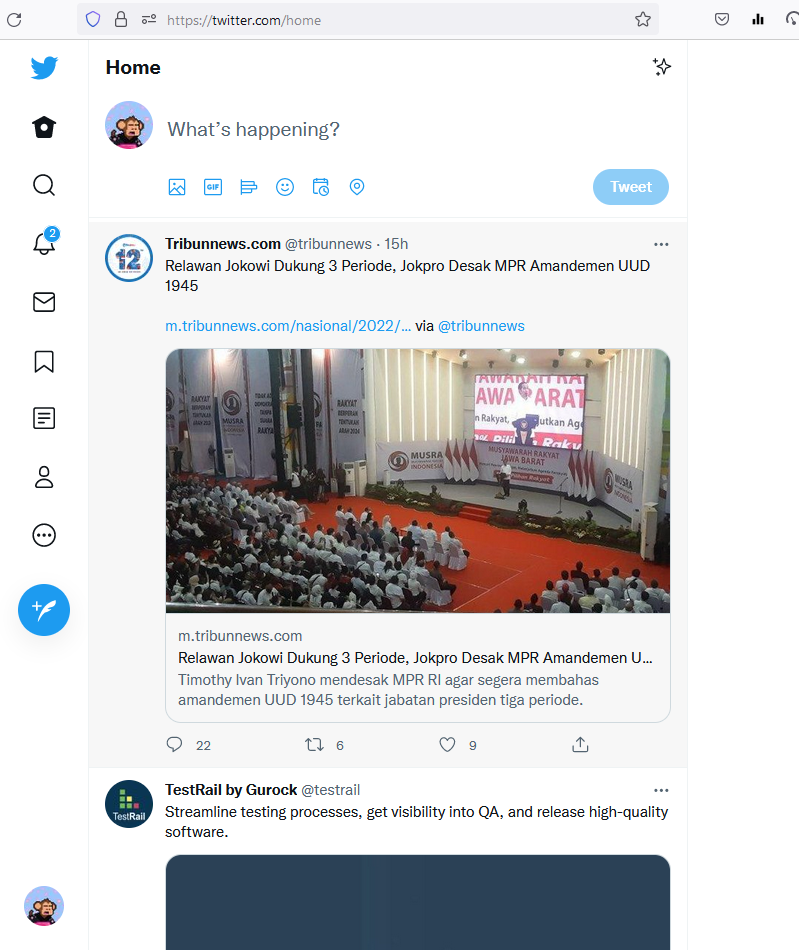This screenshot has width=799, height=950.
Task: Schedule the tweet using the calendar icon
Action: point(321,187)
